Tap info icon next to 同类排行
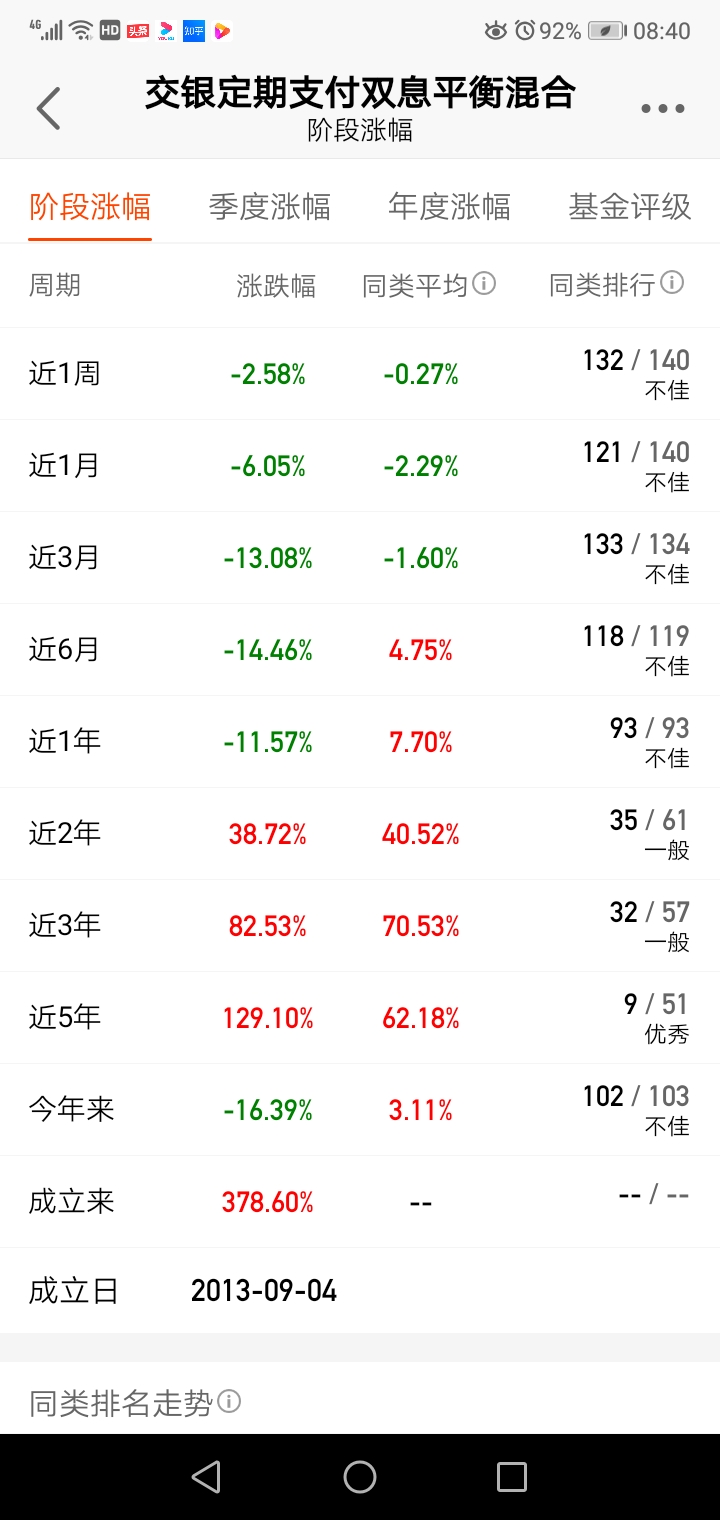The width and height of the screenshot is (720, 1520). click(x=672, y=283)
